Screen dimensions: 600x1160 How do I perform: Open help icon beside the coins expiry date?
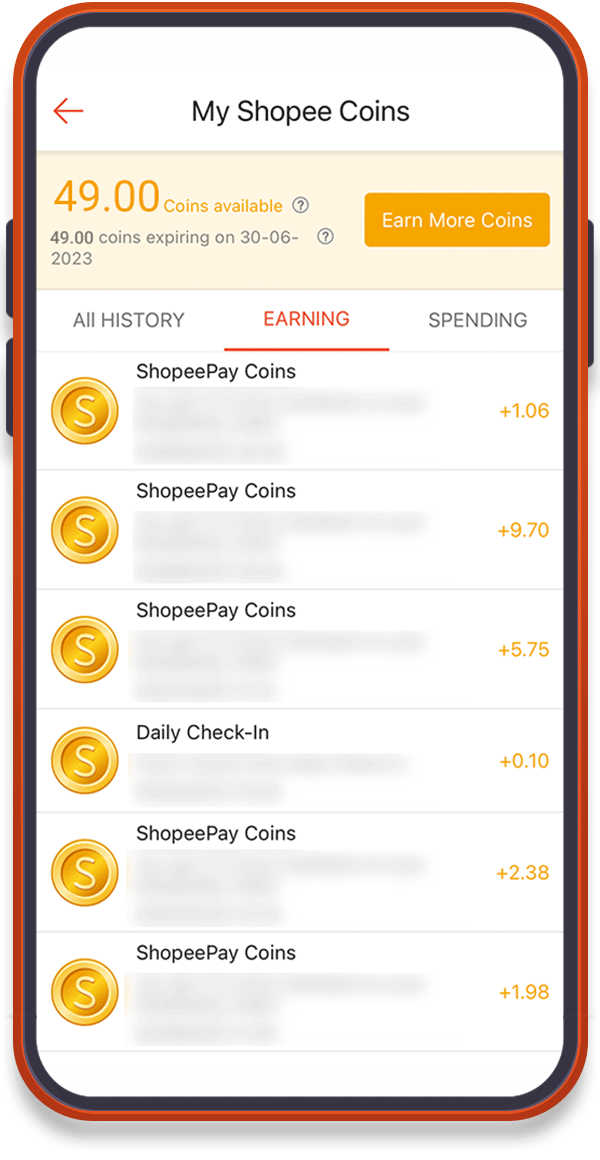pos(325,237)
